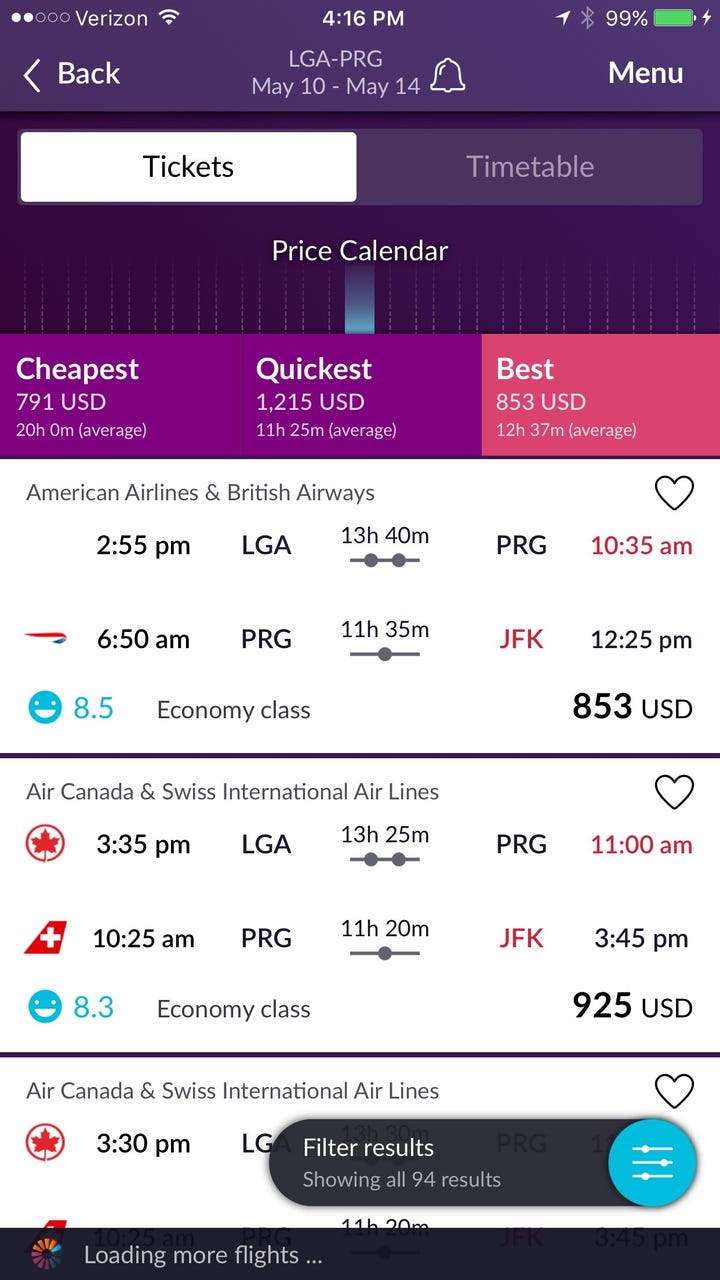
Task: Set a price alert with the bell icon
Action: [447, 76]
